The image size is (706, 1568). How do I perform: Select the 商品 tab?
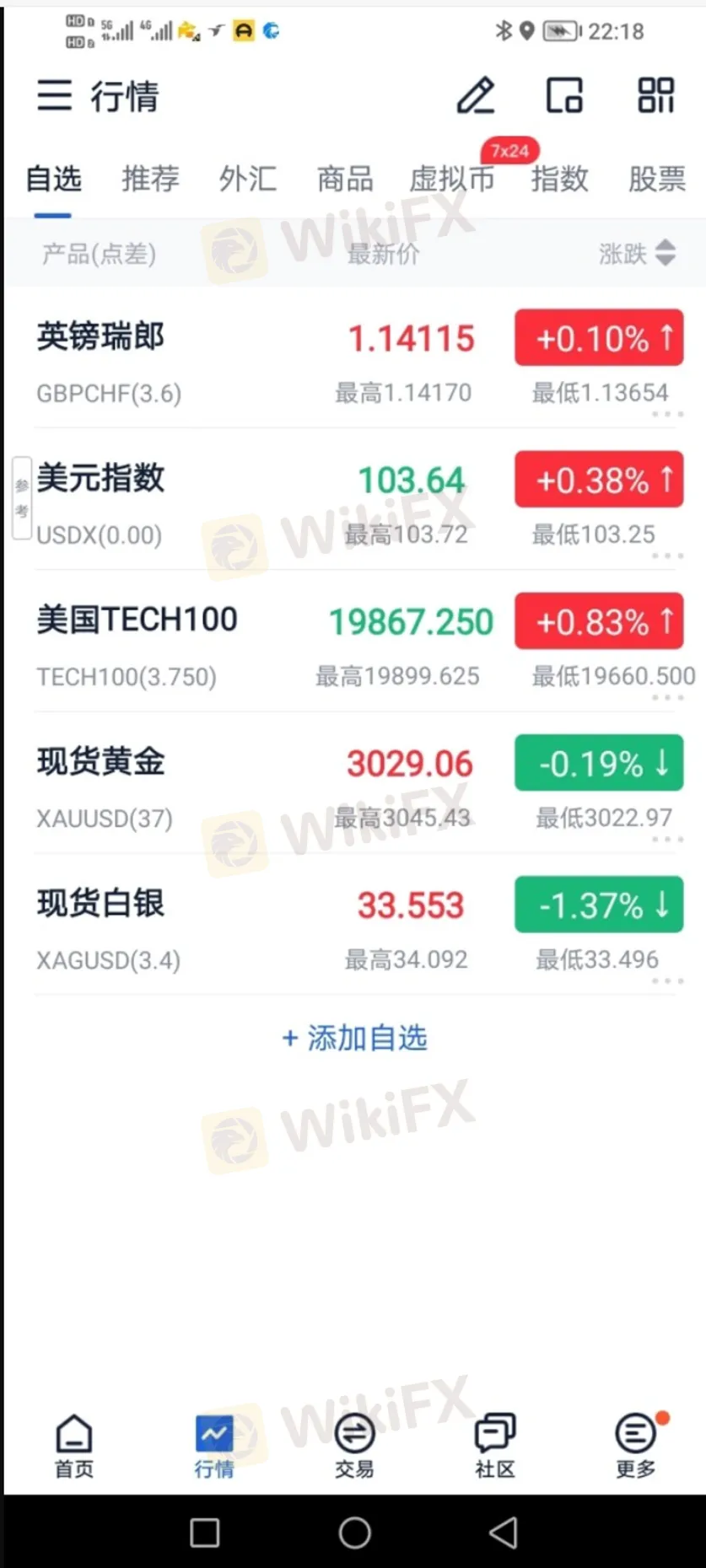[x=344, y=179]
